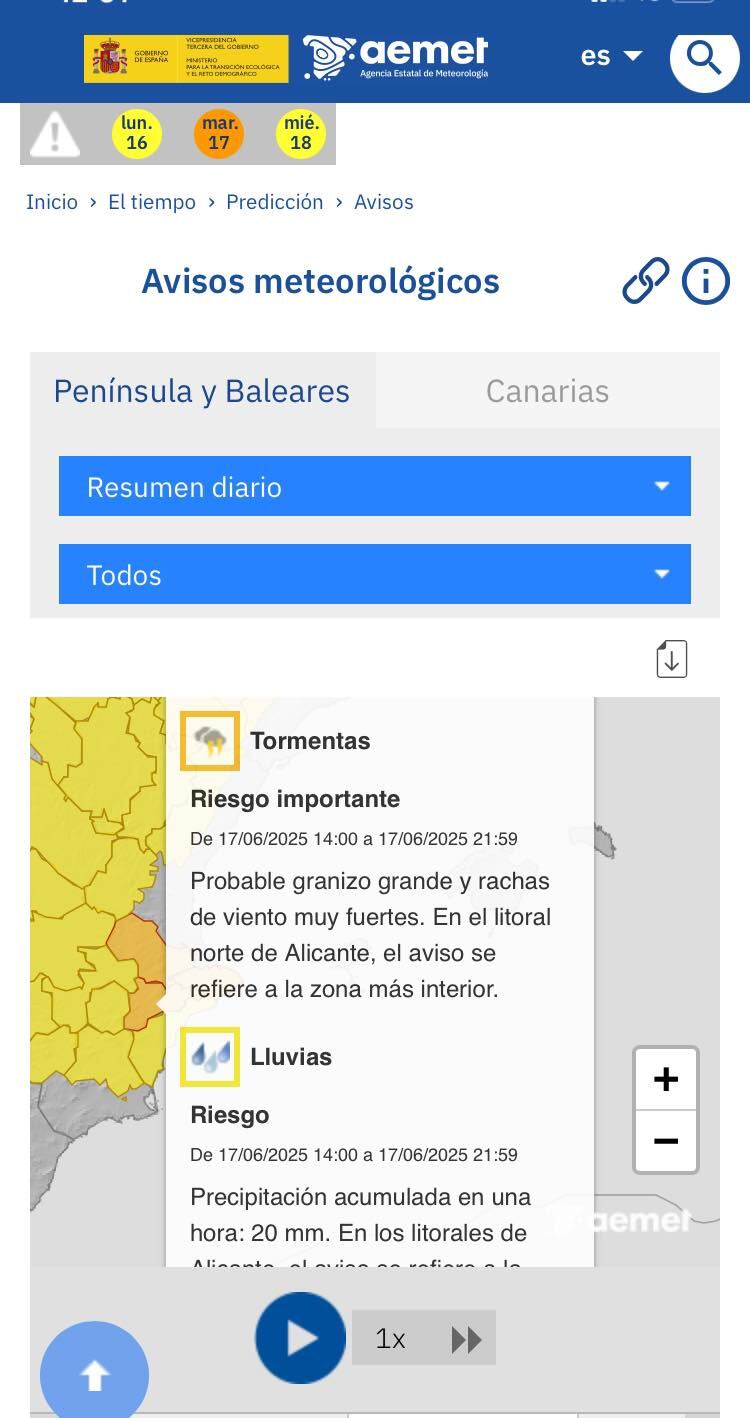Select the mar. 17 day button
This screenshot has width=750, height=1418.
[219, 133]
